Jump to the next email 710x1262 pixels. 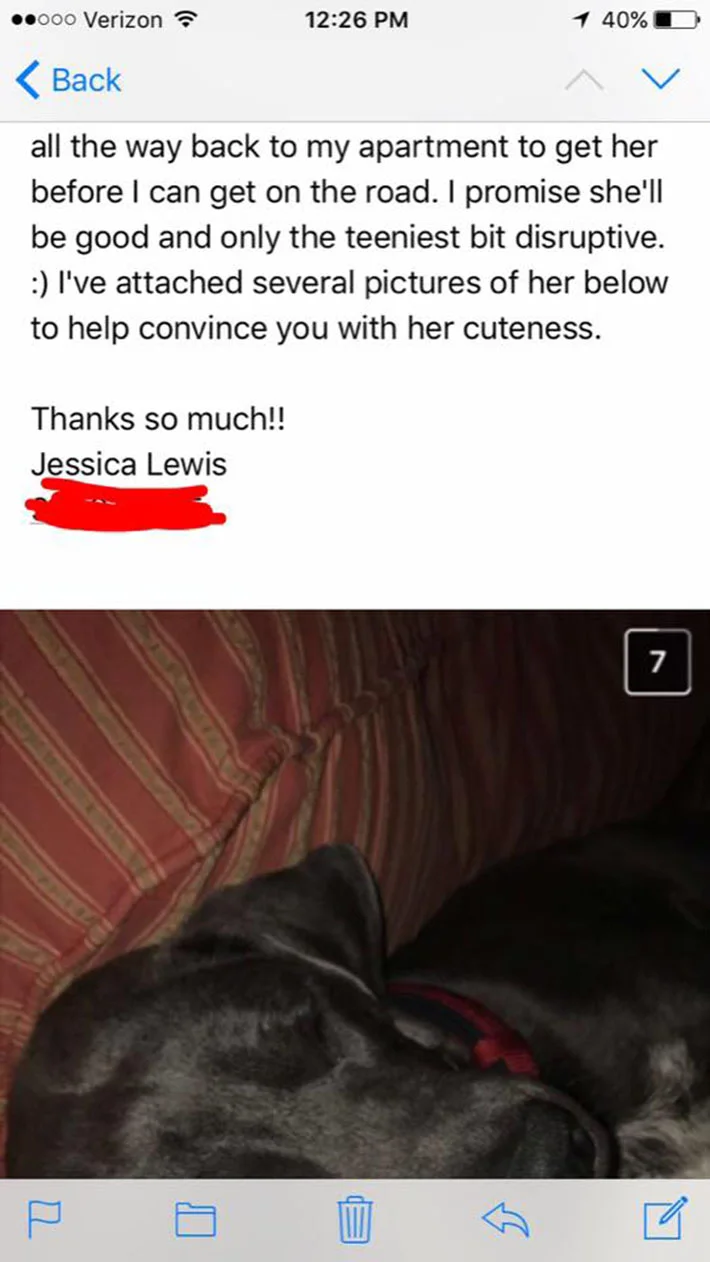[x=662, y=80]
